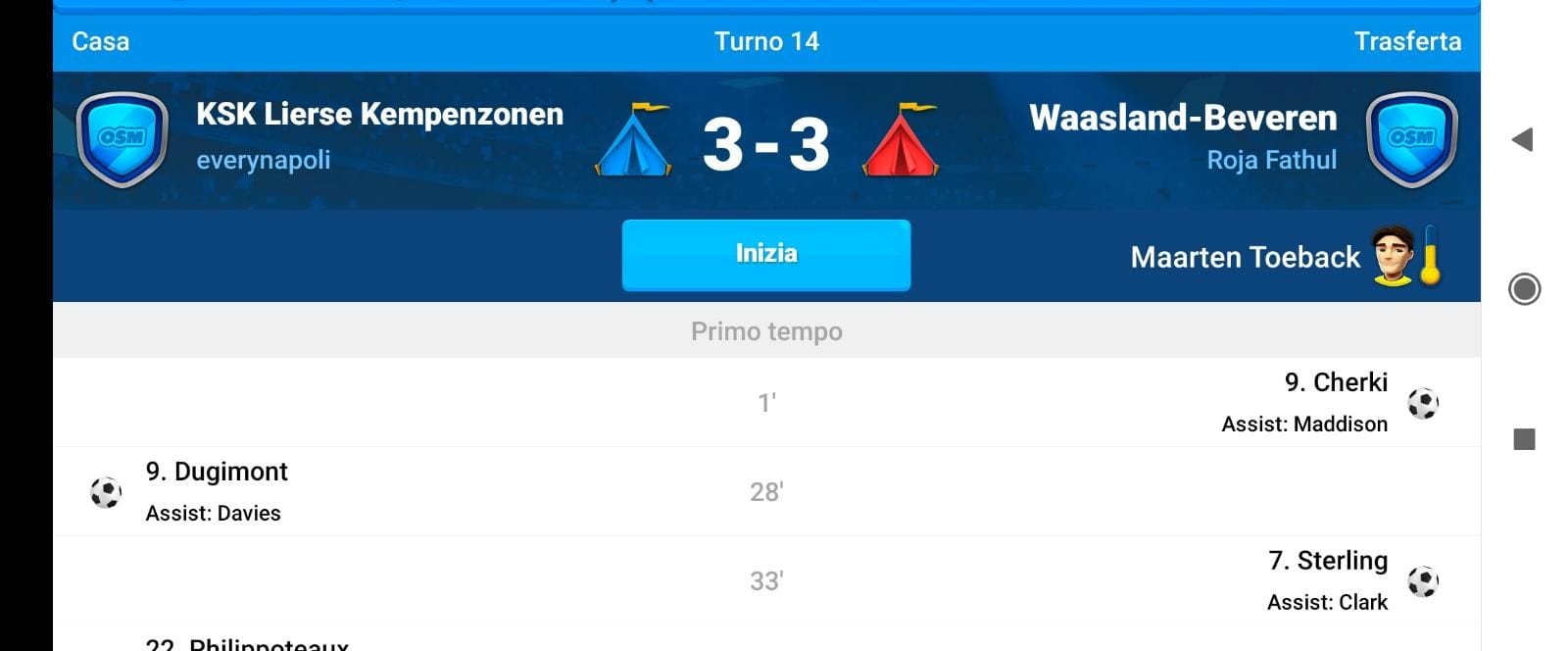The height and width of the screenshot is (651, 1568).
Task: Open recent apps with the square button
Action: coord(1524,439)
